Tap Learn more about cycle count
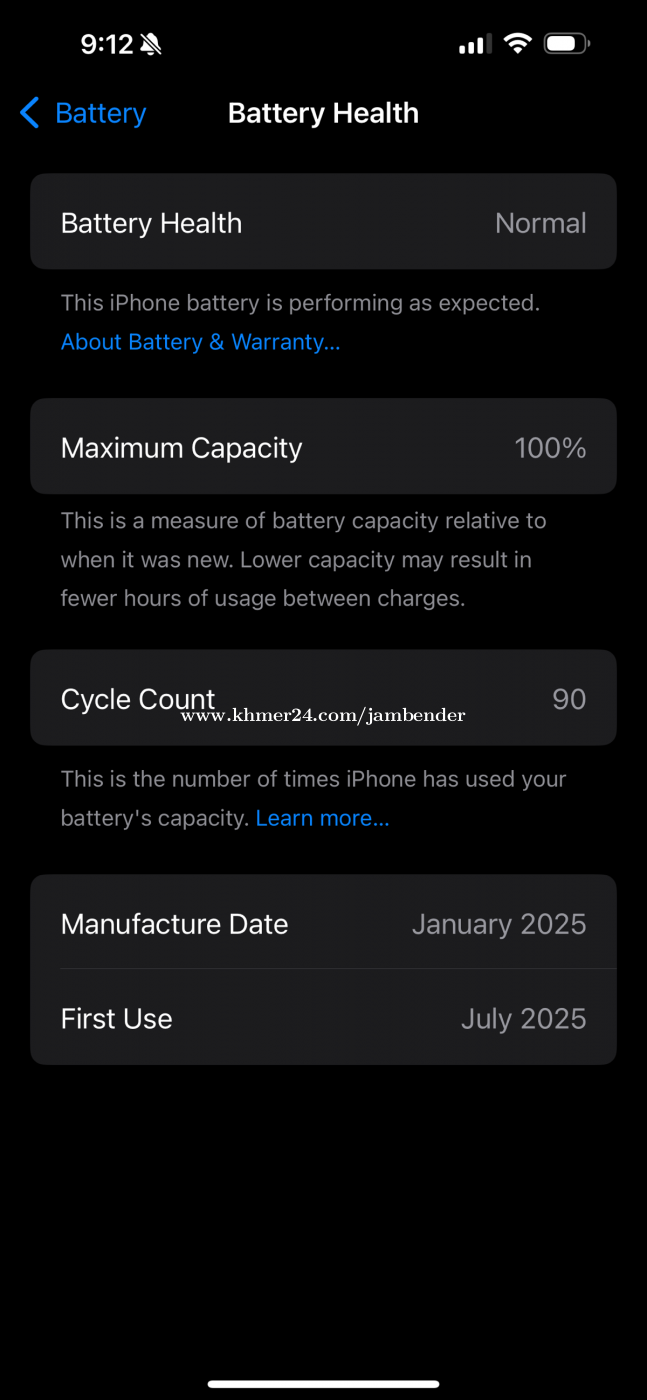647x1400 pixels. (322, 818)
